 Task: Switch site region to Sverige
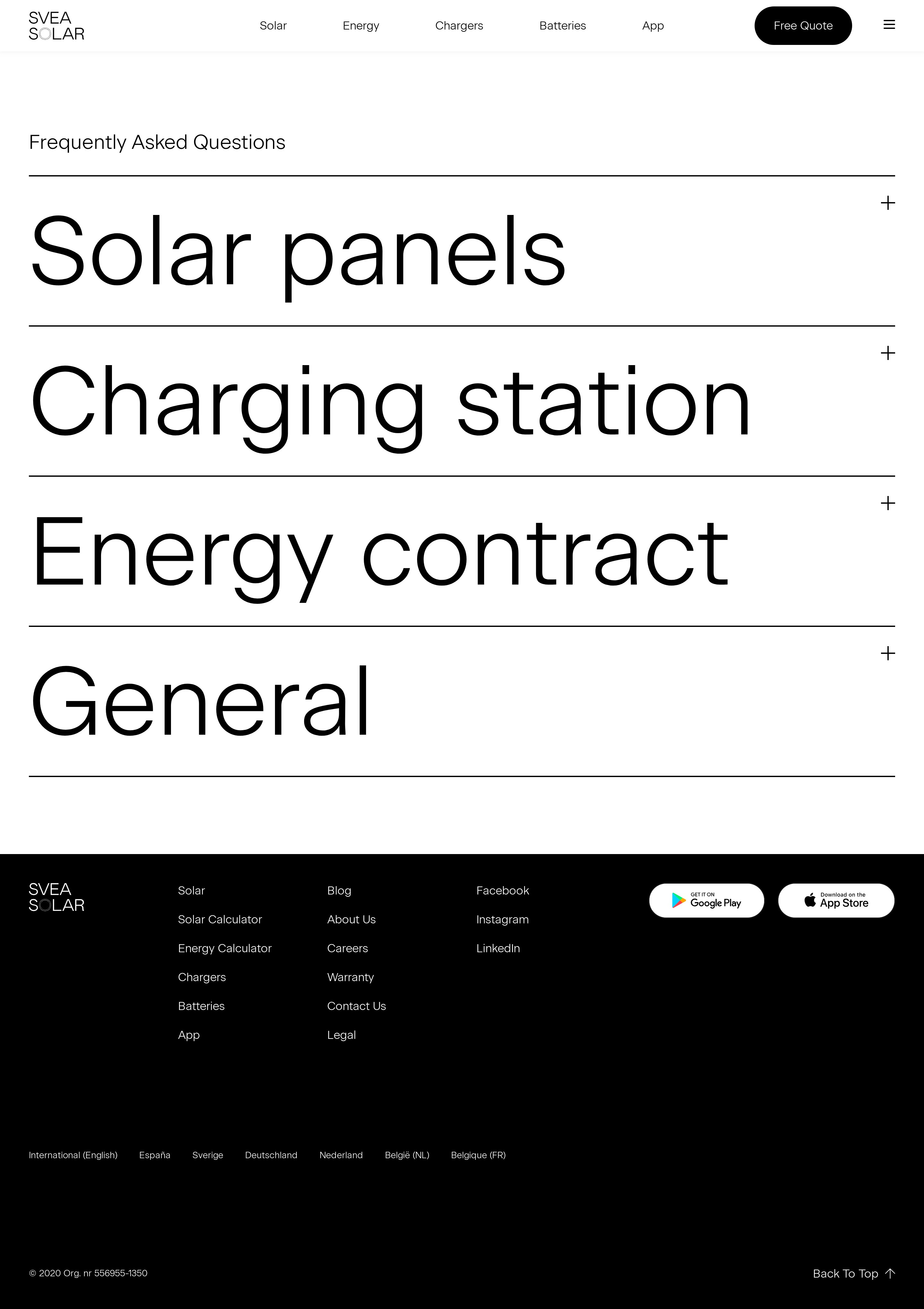(x=208, y=1155)
